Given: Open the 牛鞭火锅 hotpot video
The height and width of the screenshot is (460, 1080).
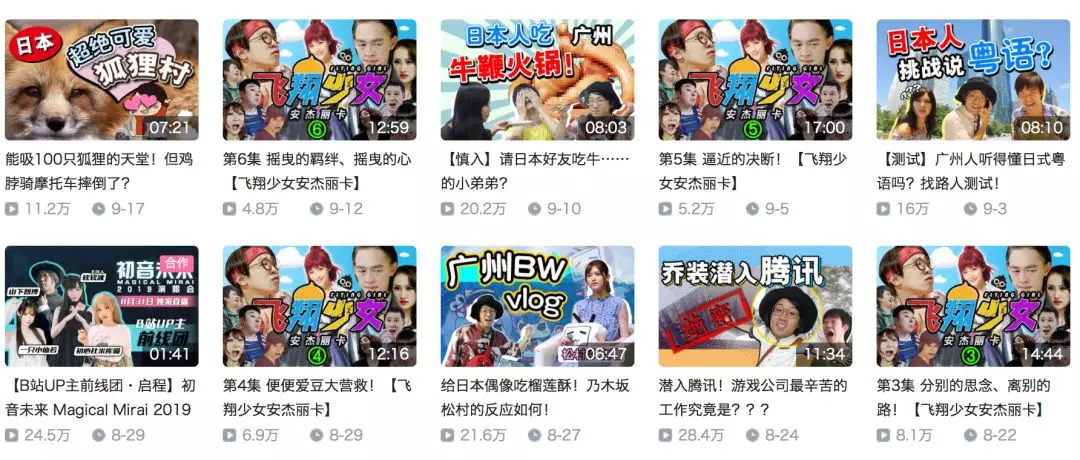Looking at the screenshot, I should [x=537, y=80].
